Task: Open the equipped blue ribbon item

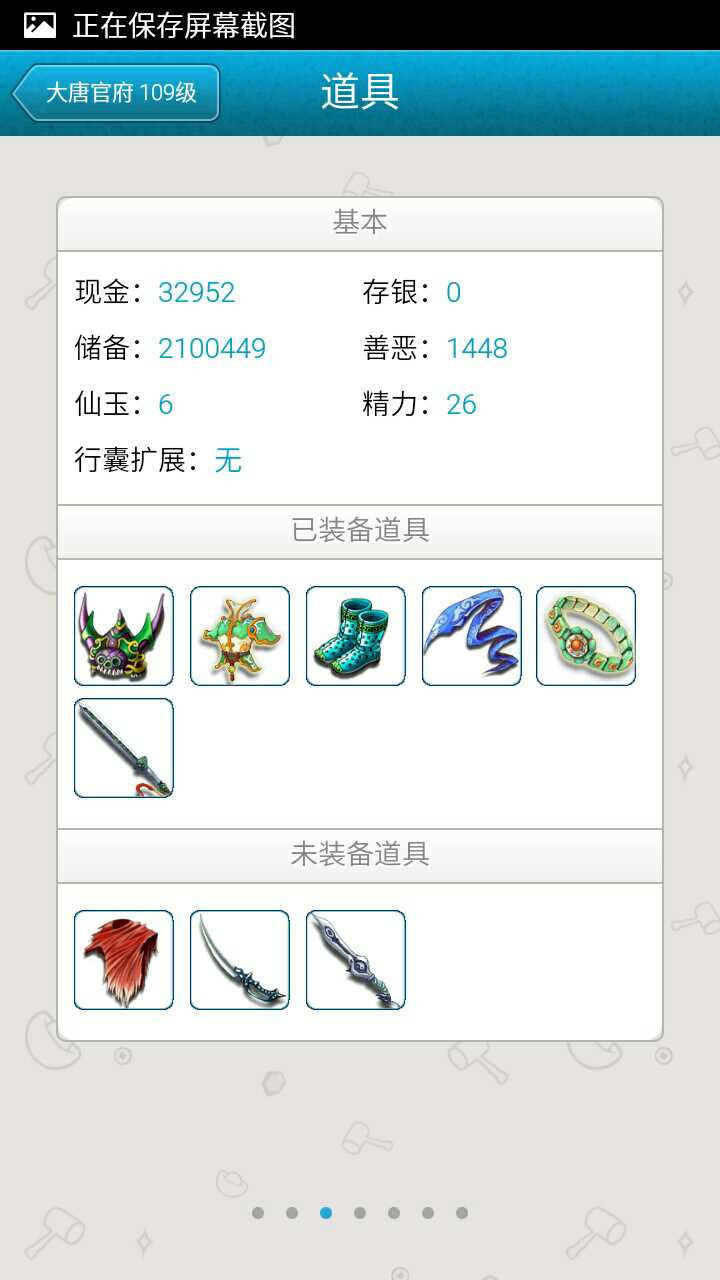Action: pyautogui.click(x=472, y=636)
